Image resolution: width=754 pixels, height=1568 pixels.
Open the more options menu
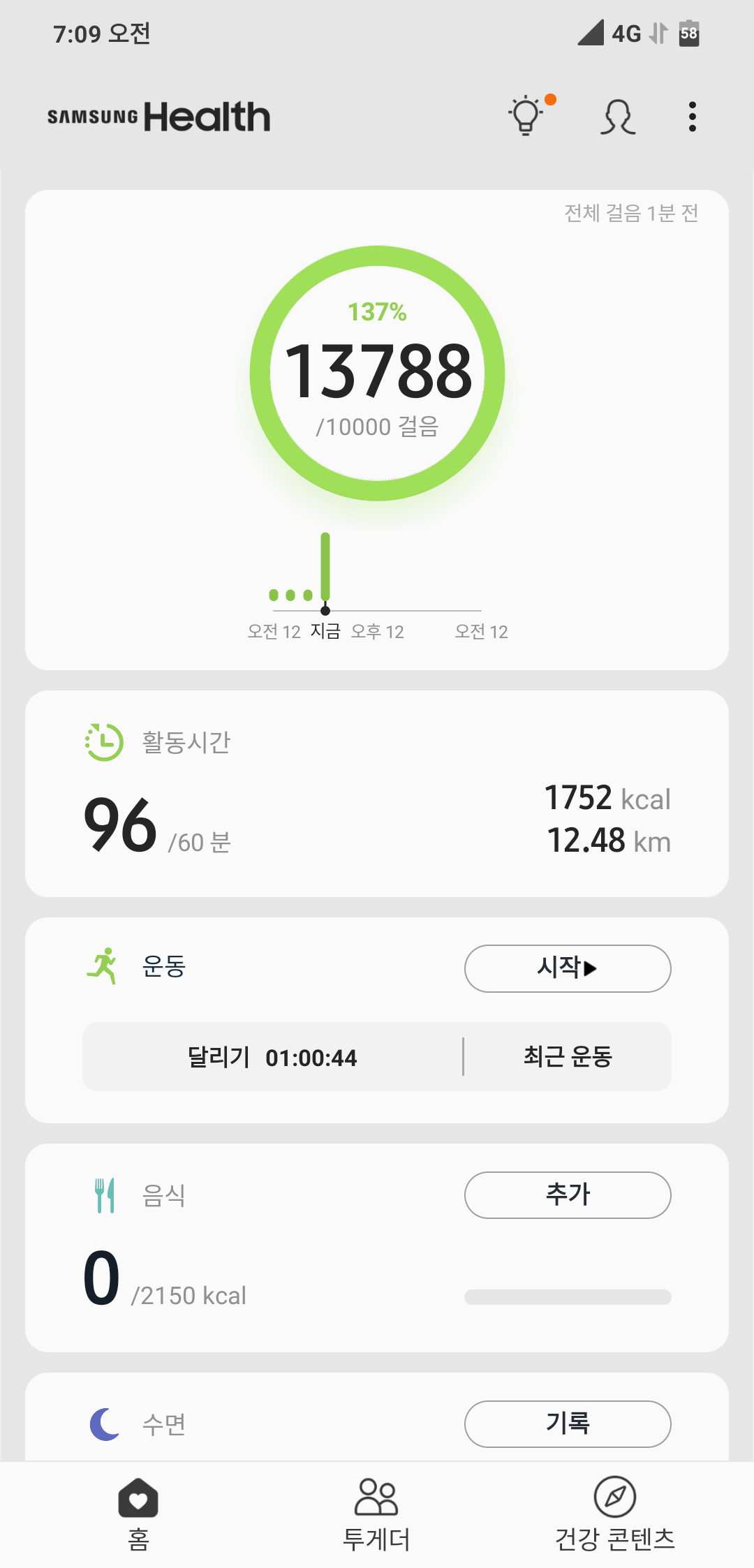click(692, 117)
